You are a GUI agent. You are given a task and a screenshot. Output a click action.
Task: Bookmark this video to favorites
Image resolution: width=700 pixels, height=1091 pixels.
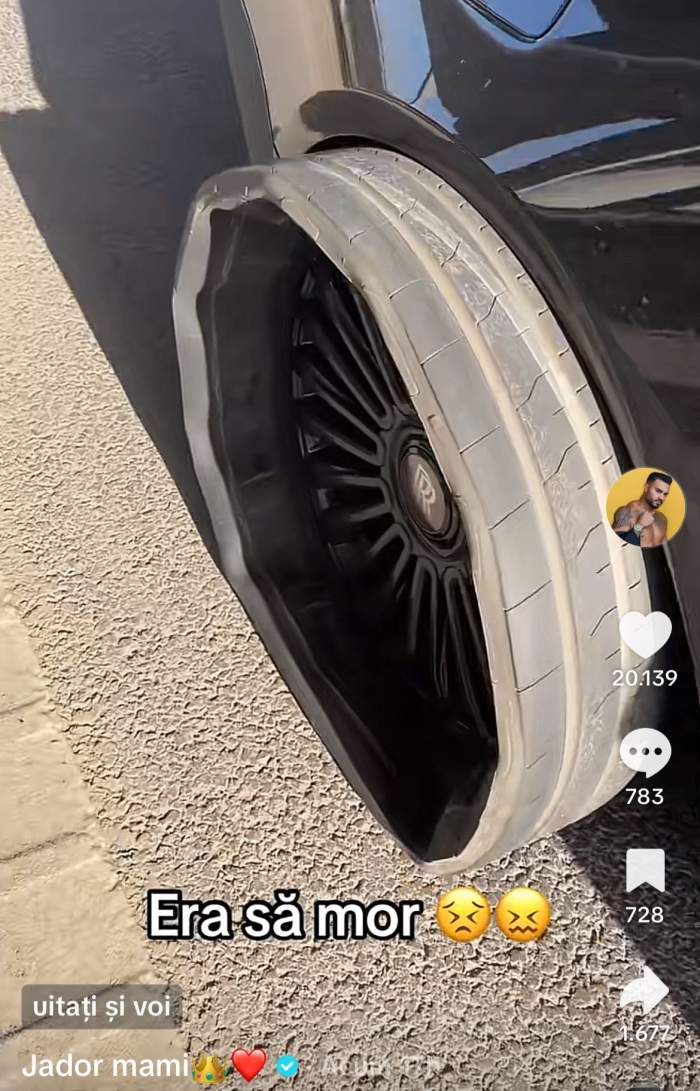click(x=645, y=870)
